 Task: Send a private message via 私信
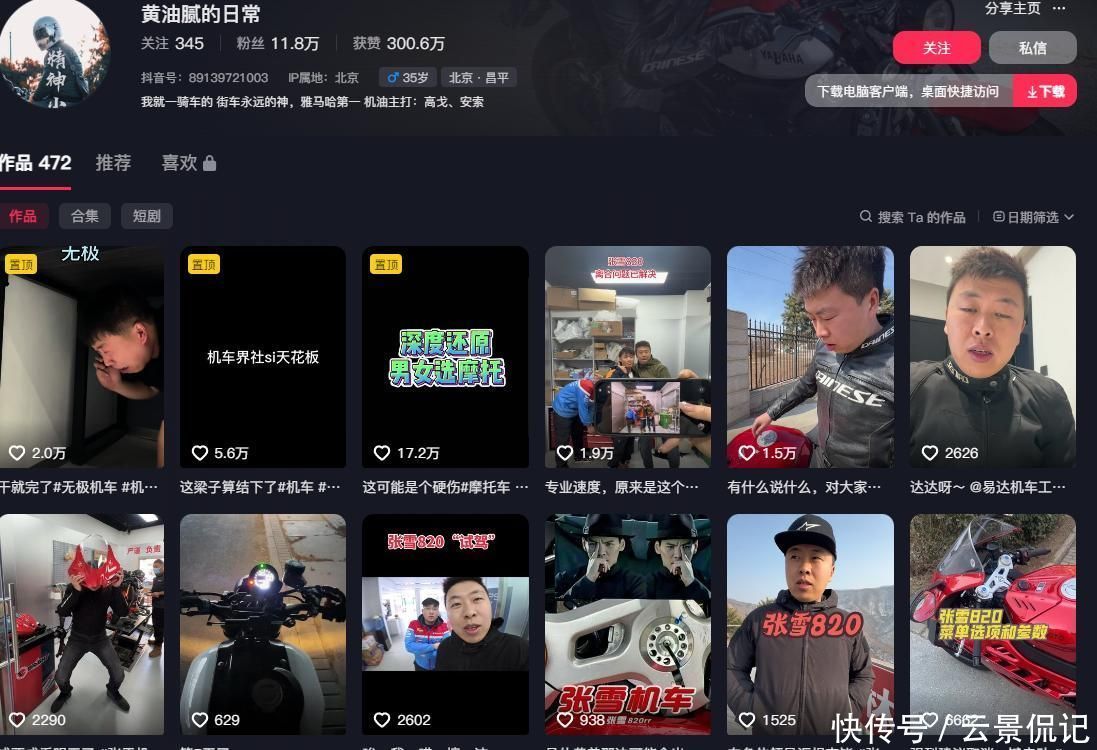pyautogui.click(x=1032, y=48)
